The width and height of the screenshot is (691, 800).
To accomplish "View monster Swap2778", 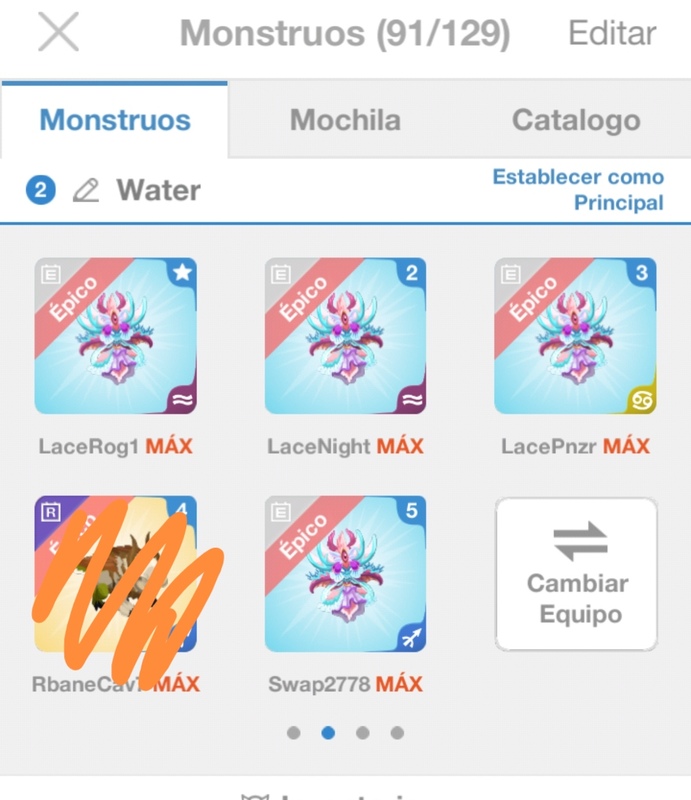I will click(x=346, y=574).
